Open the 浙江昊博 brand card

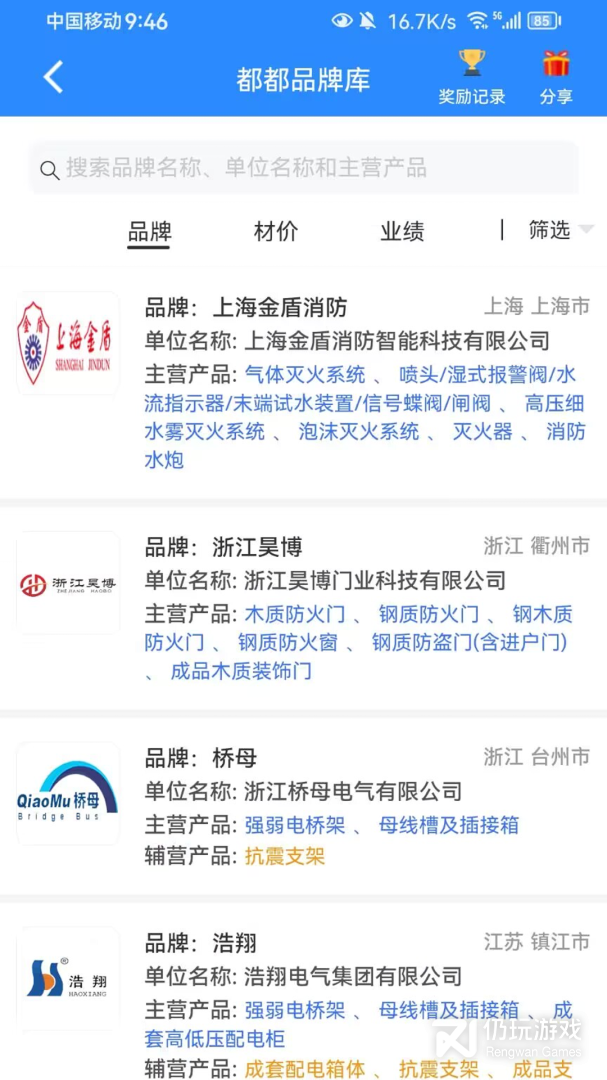coord(303,608)
